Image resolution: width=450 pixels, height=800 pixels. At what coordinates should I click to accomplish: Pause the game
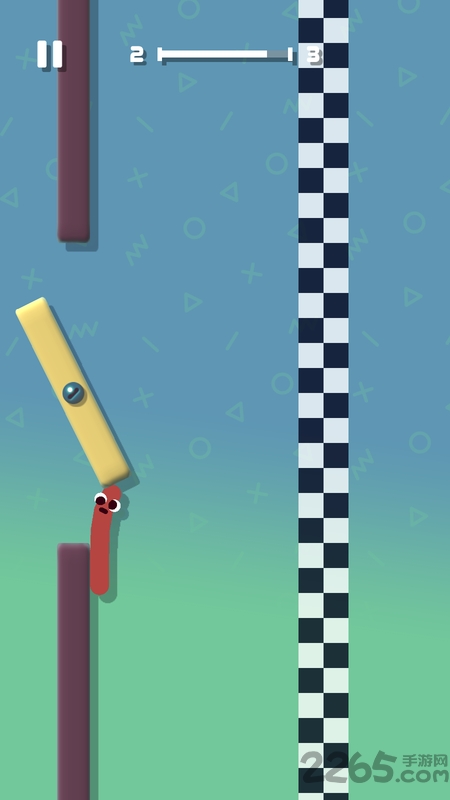pos(49,54)
